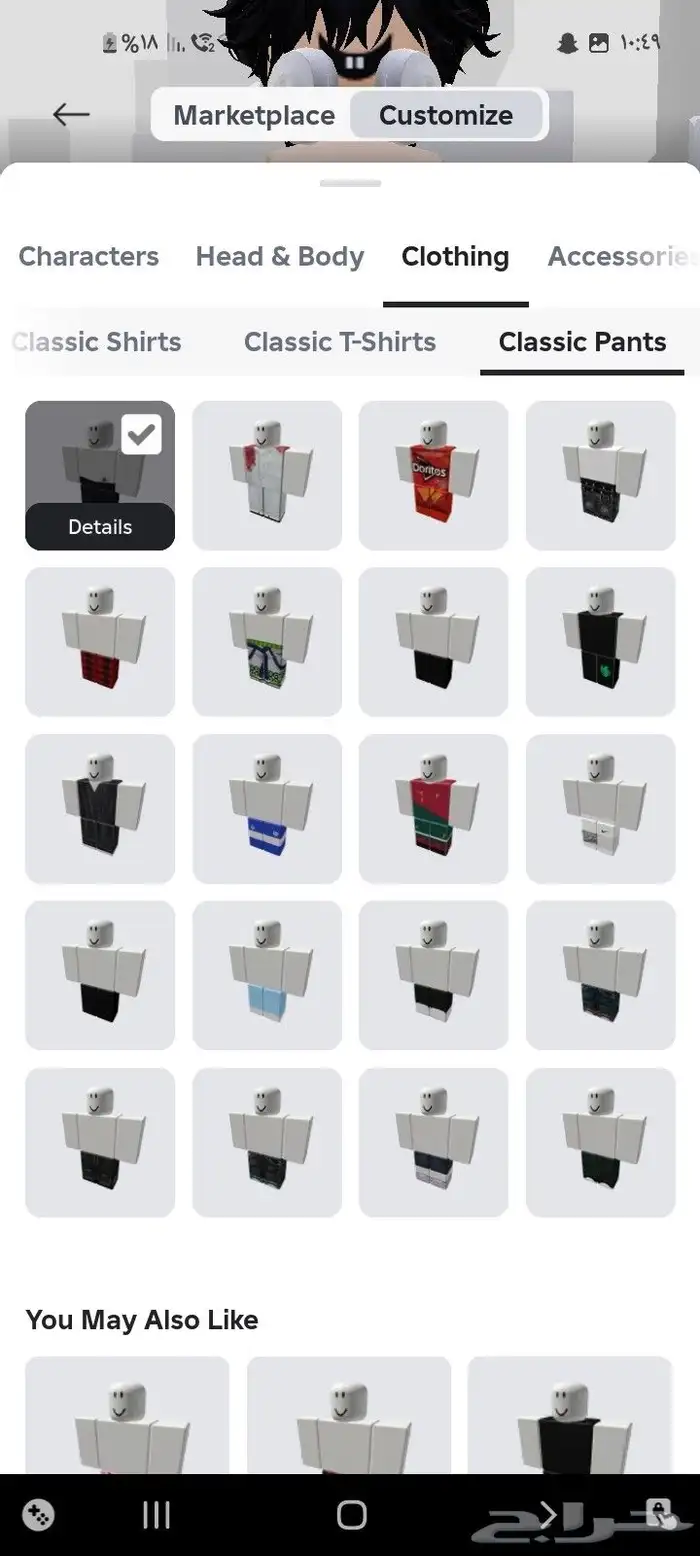700x1556 pixels.
Task: Show the Classic Shirts category
Action: click(x=97, y=342)
